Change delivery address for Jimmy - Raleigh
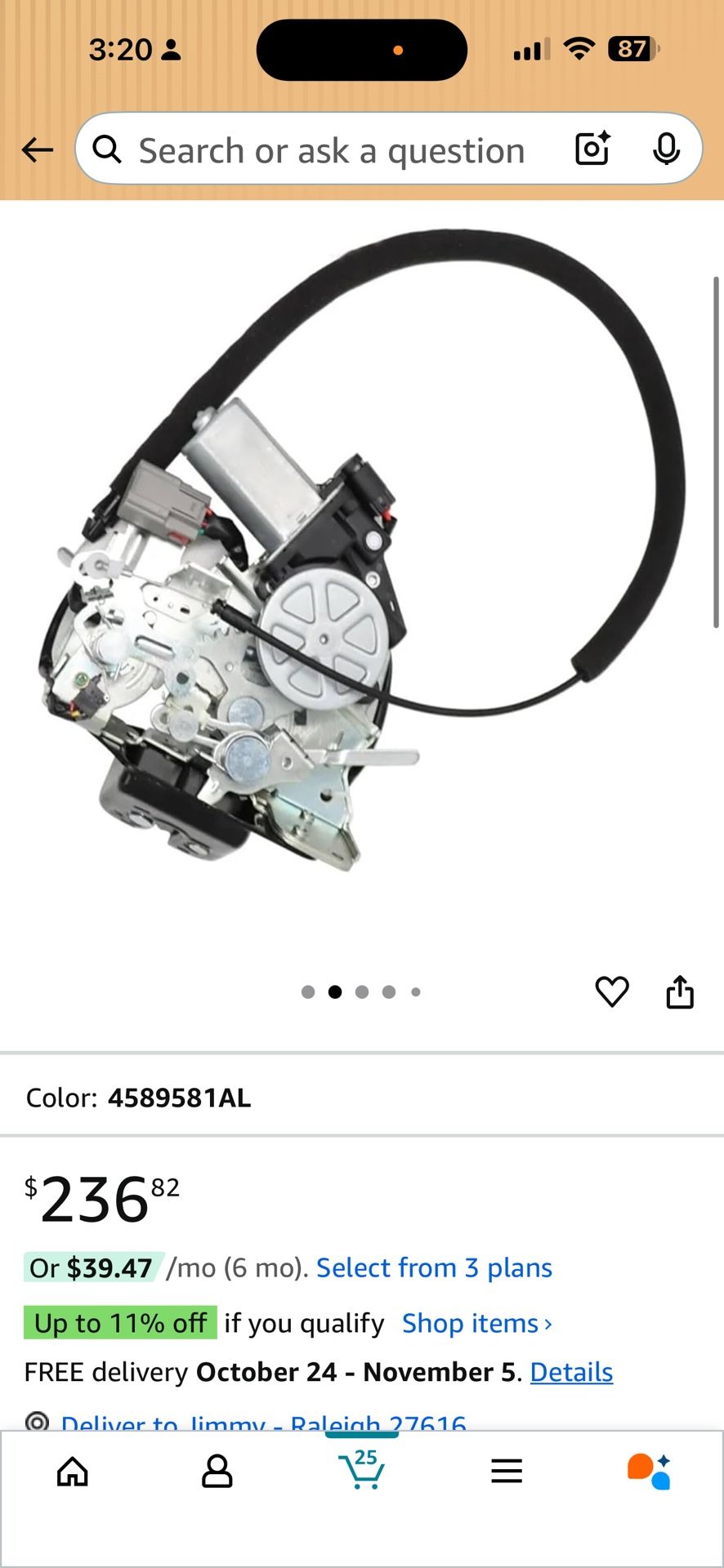Screen dimensions: 724x1568 click(263, 1422)
